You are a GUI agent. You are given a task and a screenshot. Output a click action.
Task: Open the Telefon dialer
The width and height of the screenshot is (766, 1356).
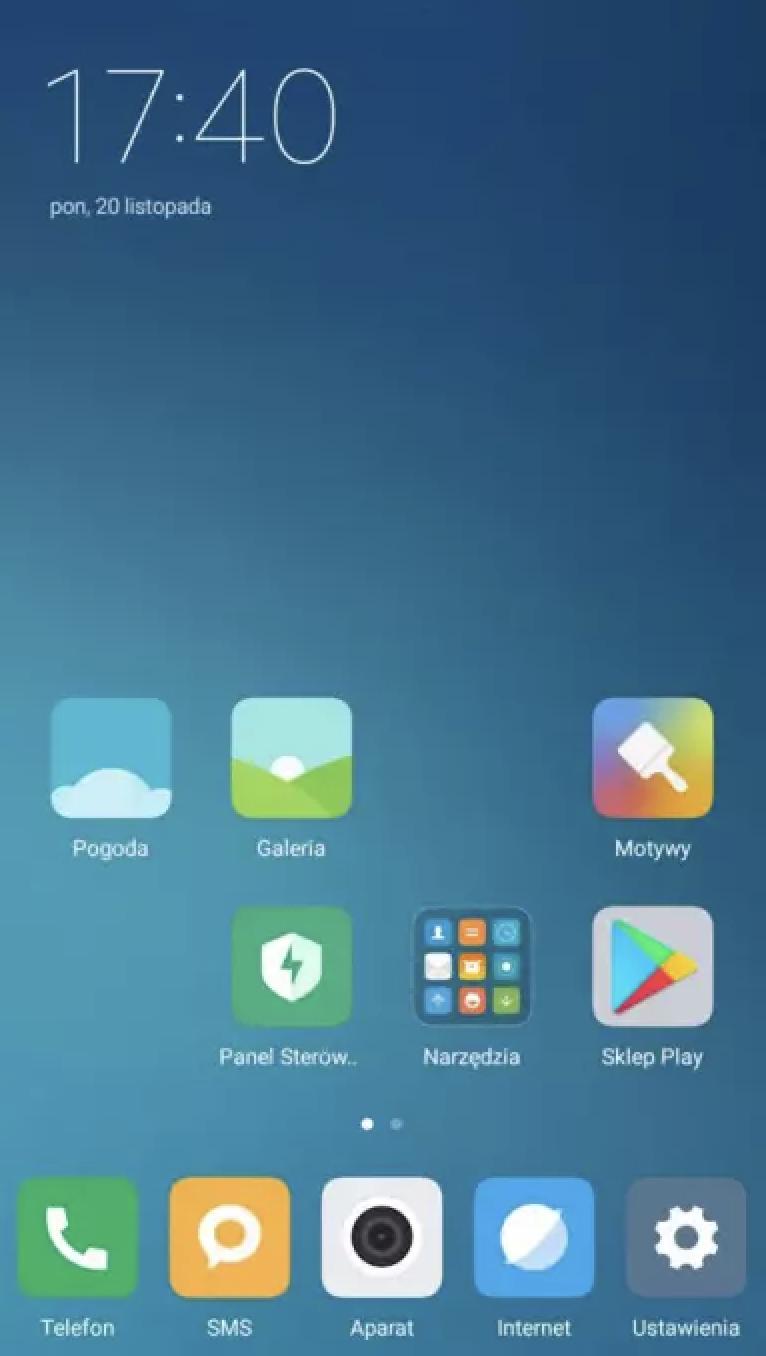click(x=78, y=1237)
